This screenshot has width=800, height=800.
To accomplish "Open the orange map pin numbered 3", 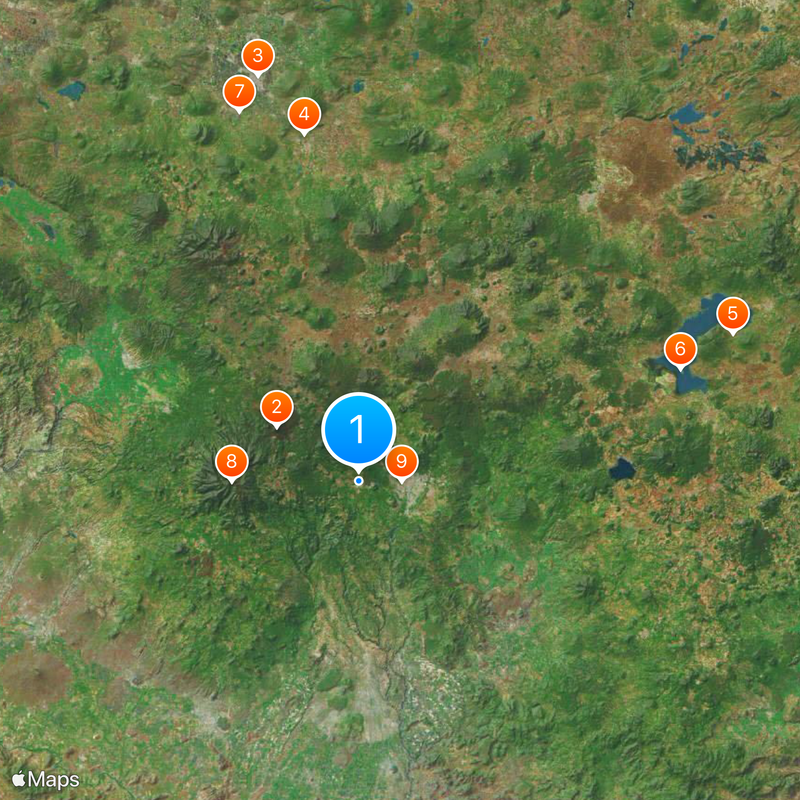I will pyautogui.click(x=258, y=55).
